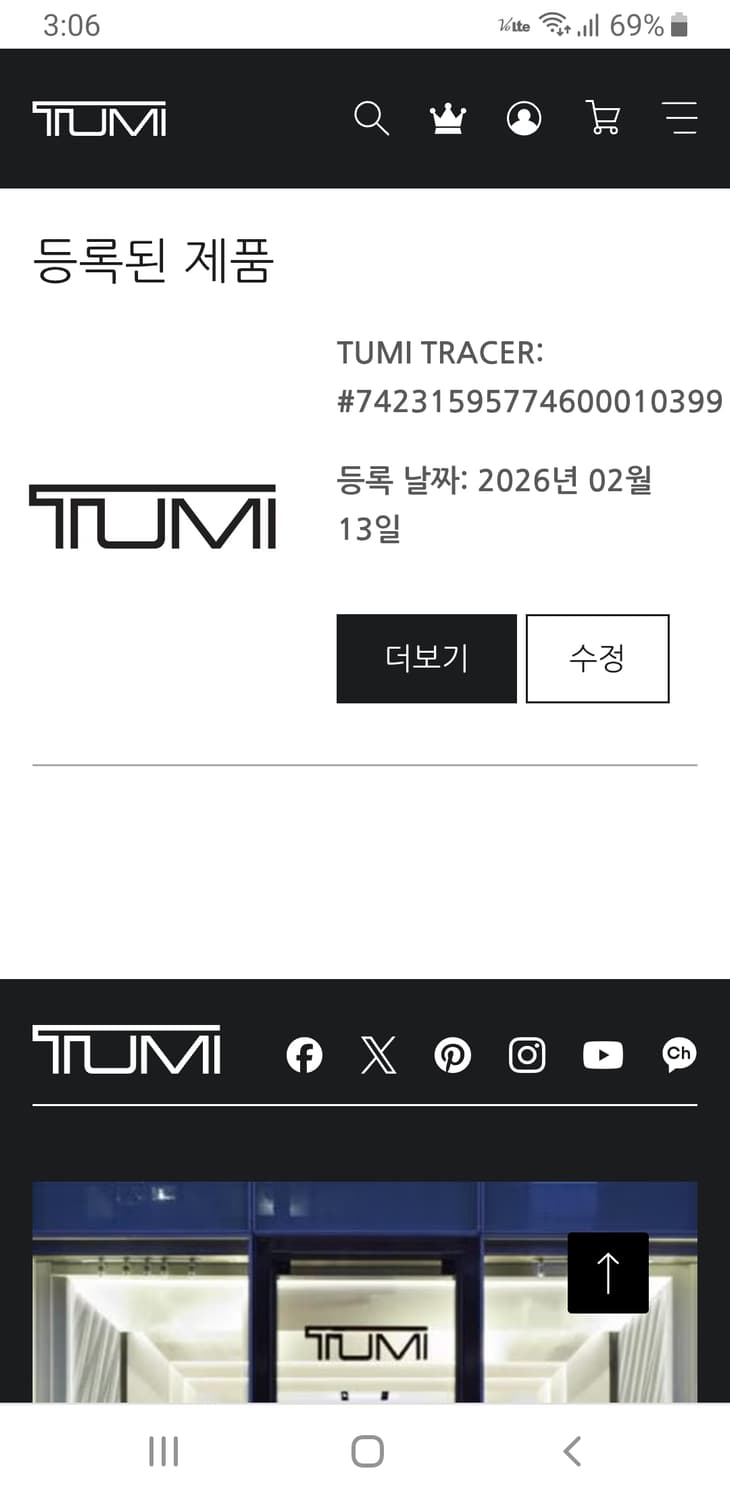Select the crown membership icon

pyautogui.click(x=447, y=117)
